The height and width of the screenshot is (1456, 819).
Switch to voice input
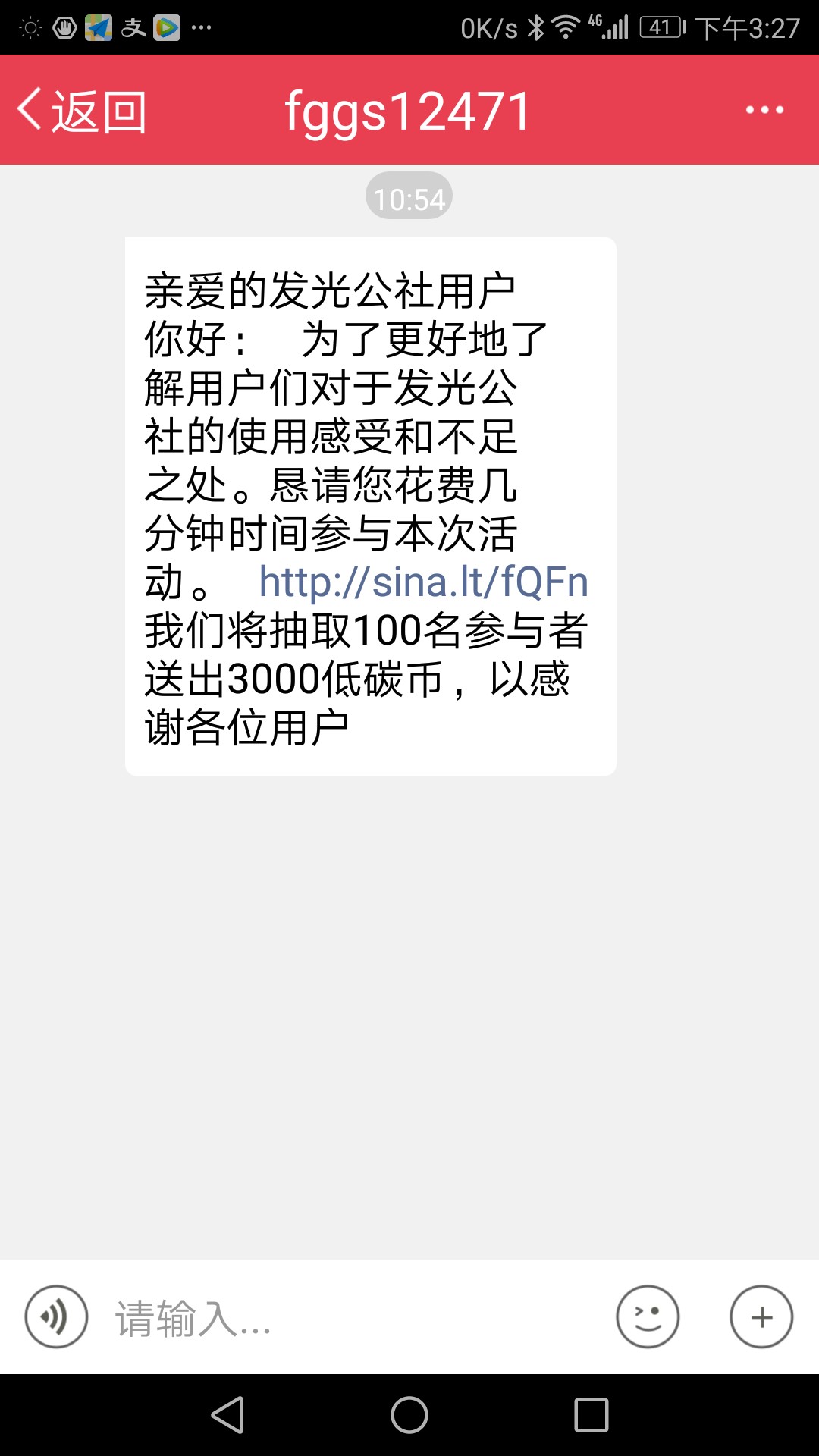click(56, 1316)
